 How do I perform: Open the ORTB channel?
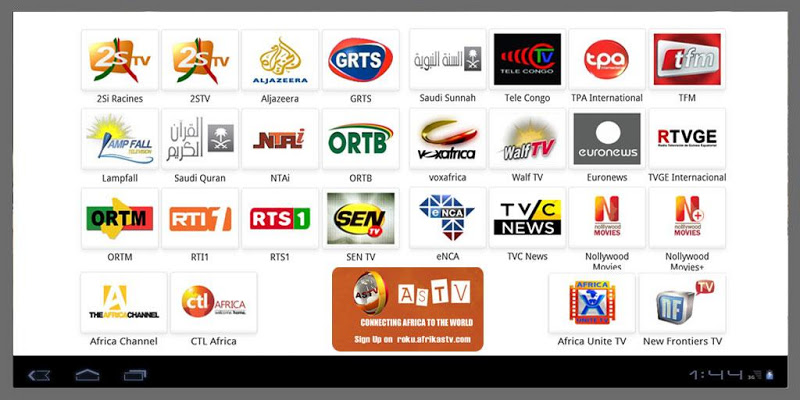tap(360, 139)
